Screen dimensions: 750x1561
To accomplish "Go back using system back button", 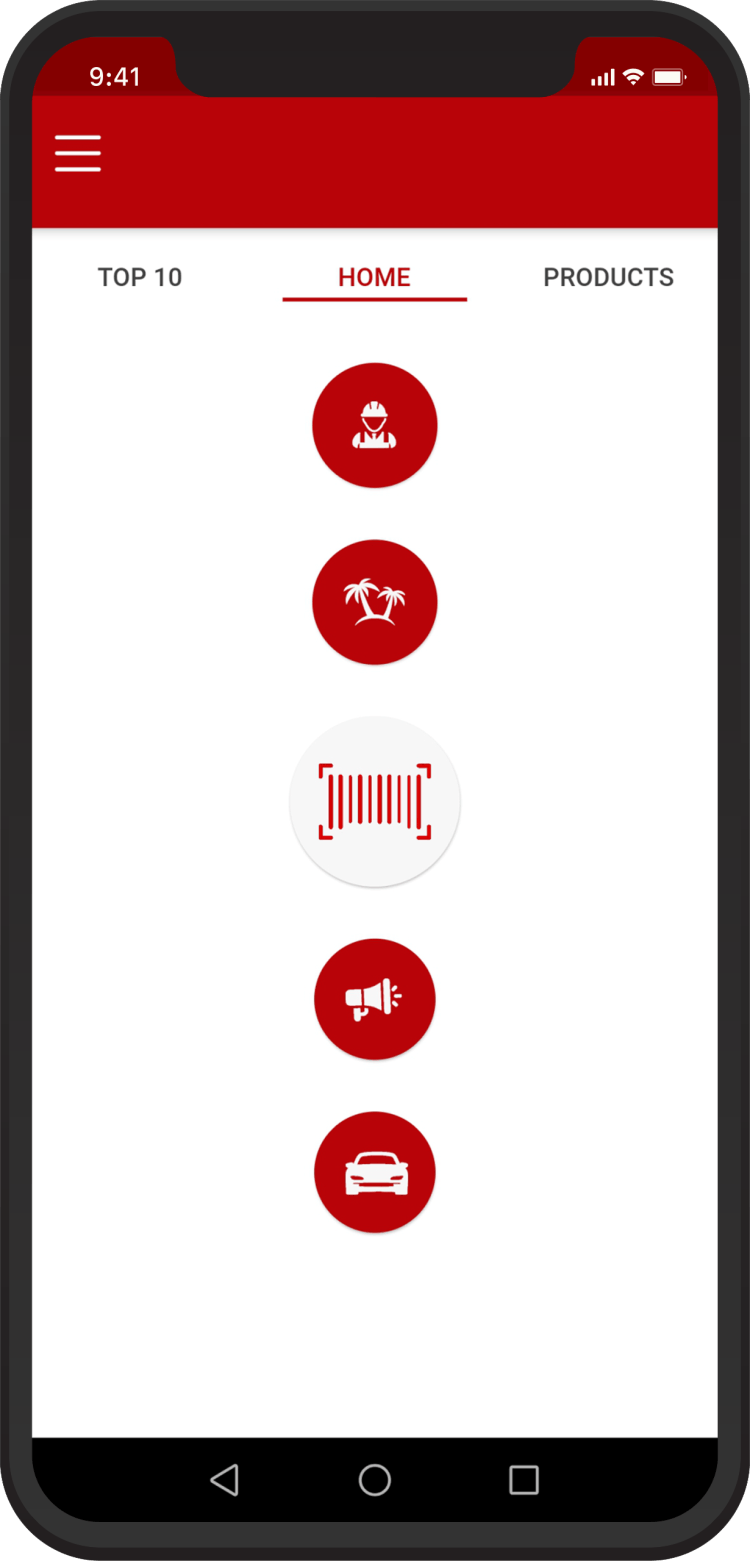I will [x=225, y=1480].
